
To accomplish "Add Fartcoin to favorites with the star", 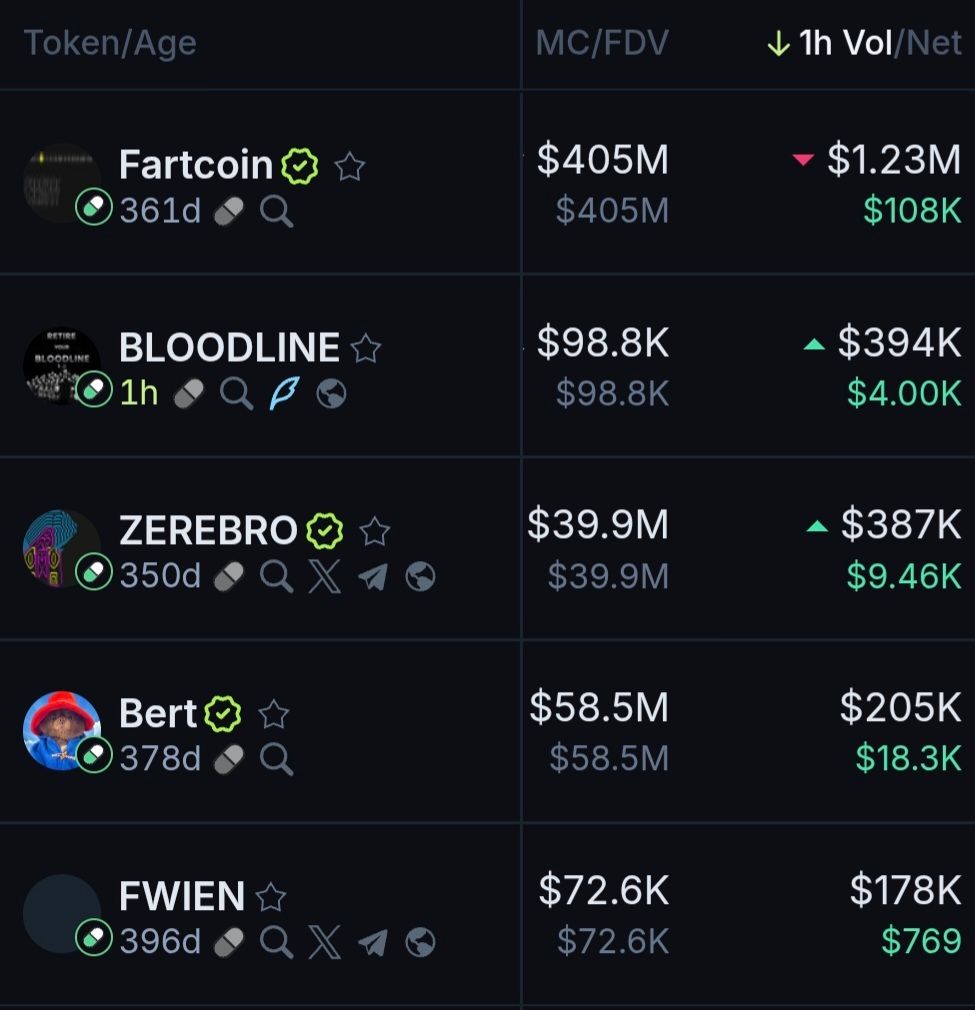I will point(349,166).
